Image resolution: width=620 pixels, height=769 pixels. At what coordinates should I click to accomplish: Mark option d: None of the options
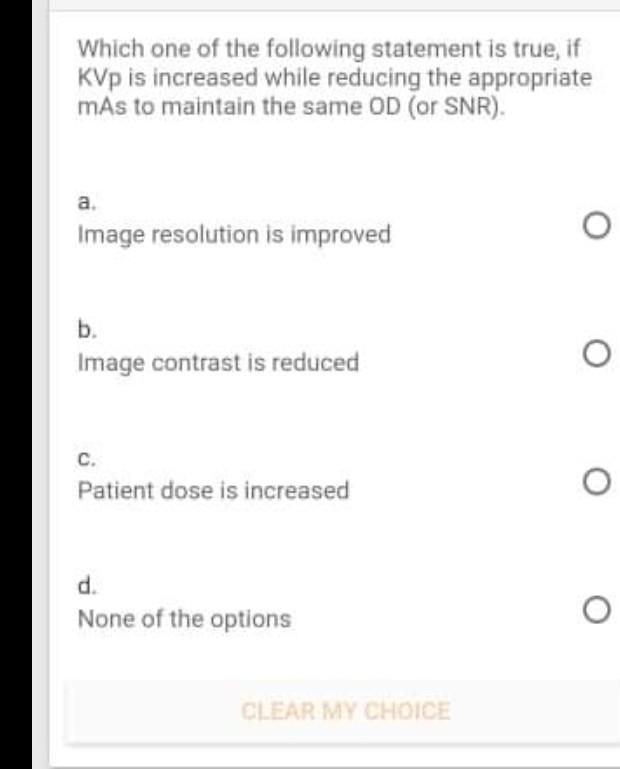point(595,609)
